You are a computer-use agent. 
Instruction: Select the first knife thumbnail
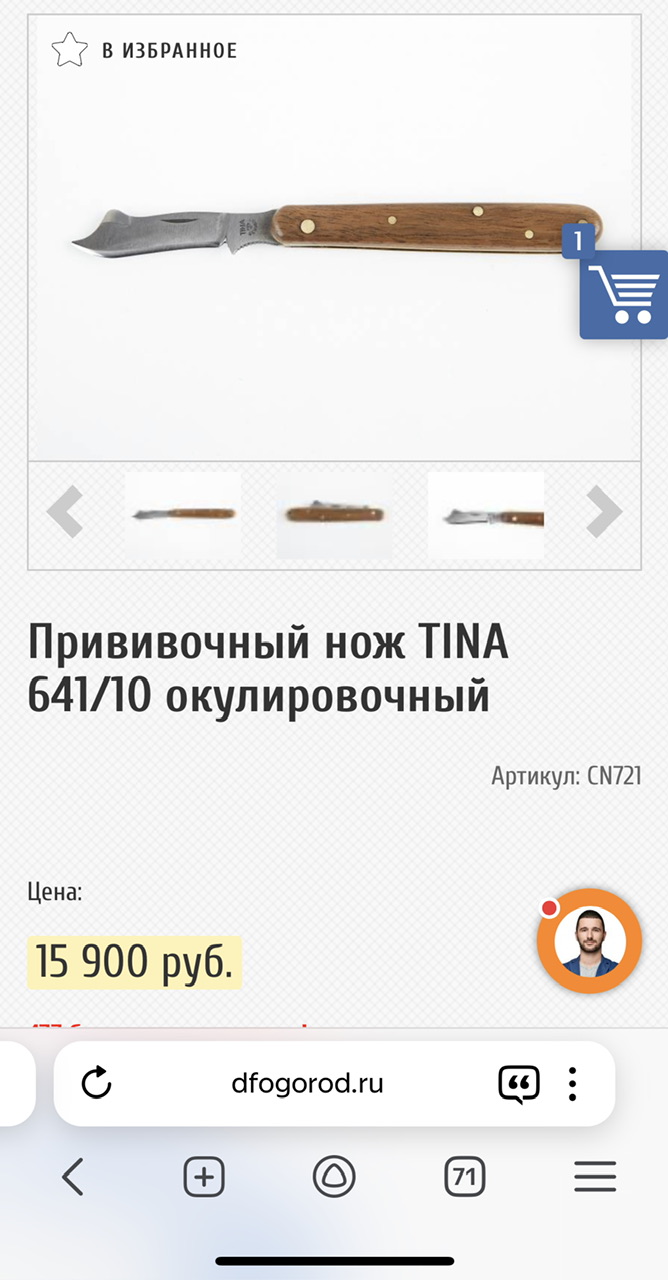coord(183,514)
